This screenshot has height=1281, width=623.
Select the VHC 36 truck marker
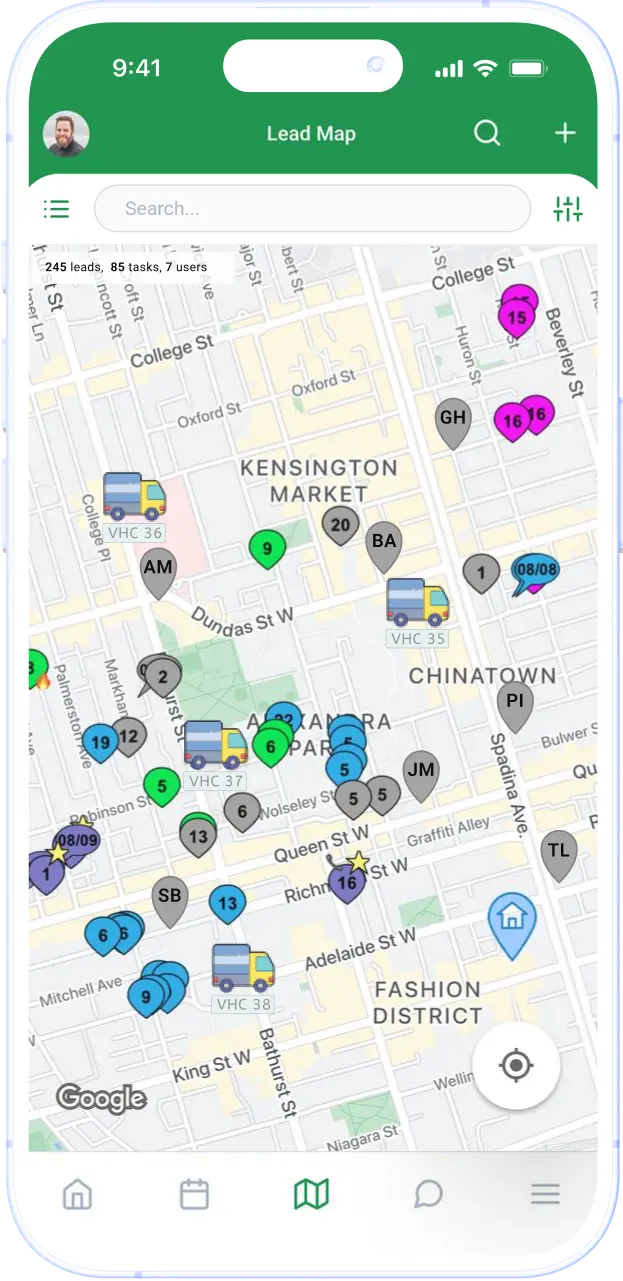pos(135,497)
